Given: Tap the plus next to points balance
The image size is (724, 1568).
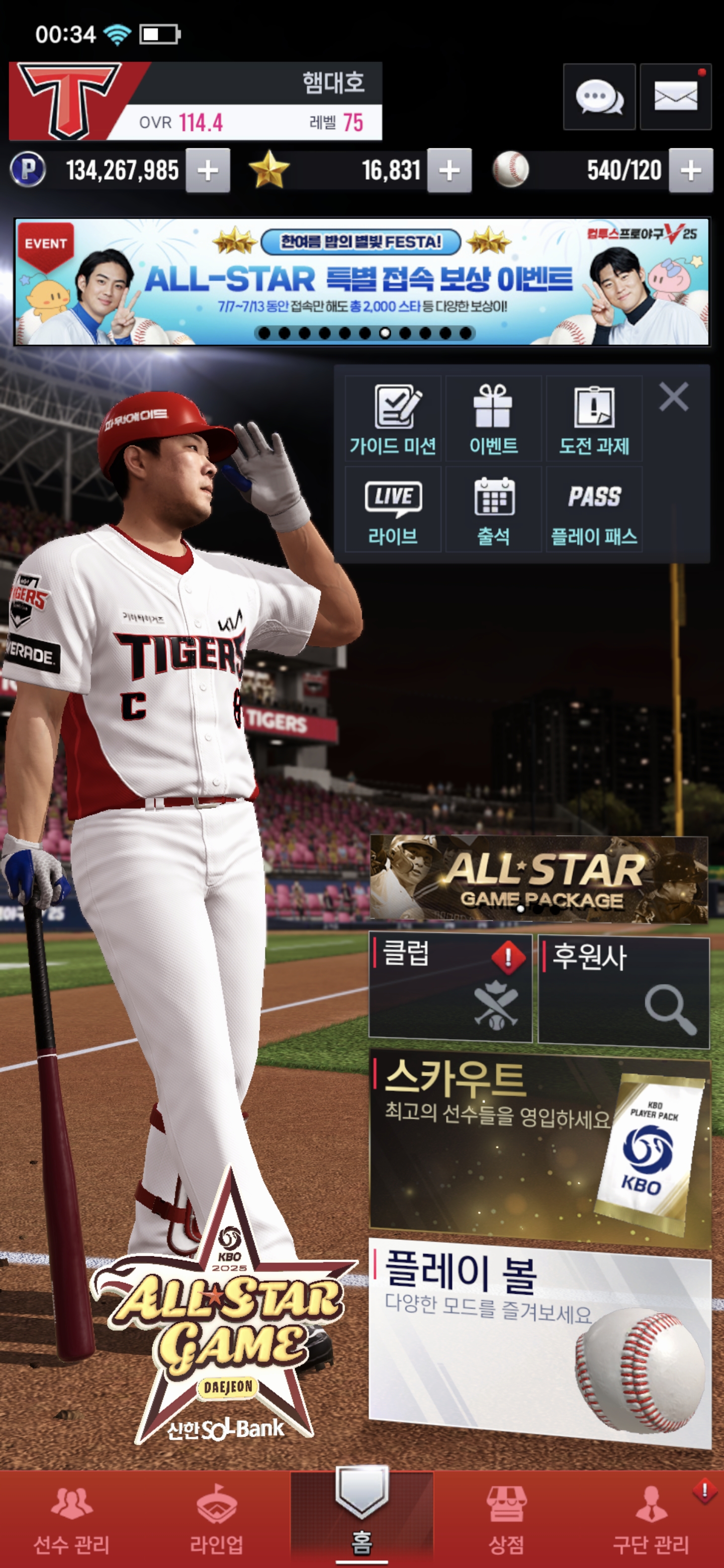Looking at the screenshot, I should pos(208,170).
